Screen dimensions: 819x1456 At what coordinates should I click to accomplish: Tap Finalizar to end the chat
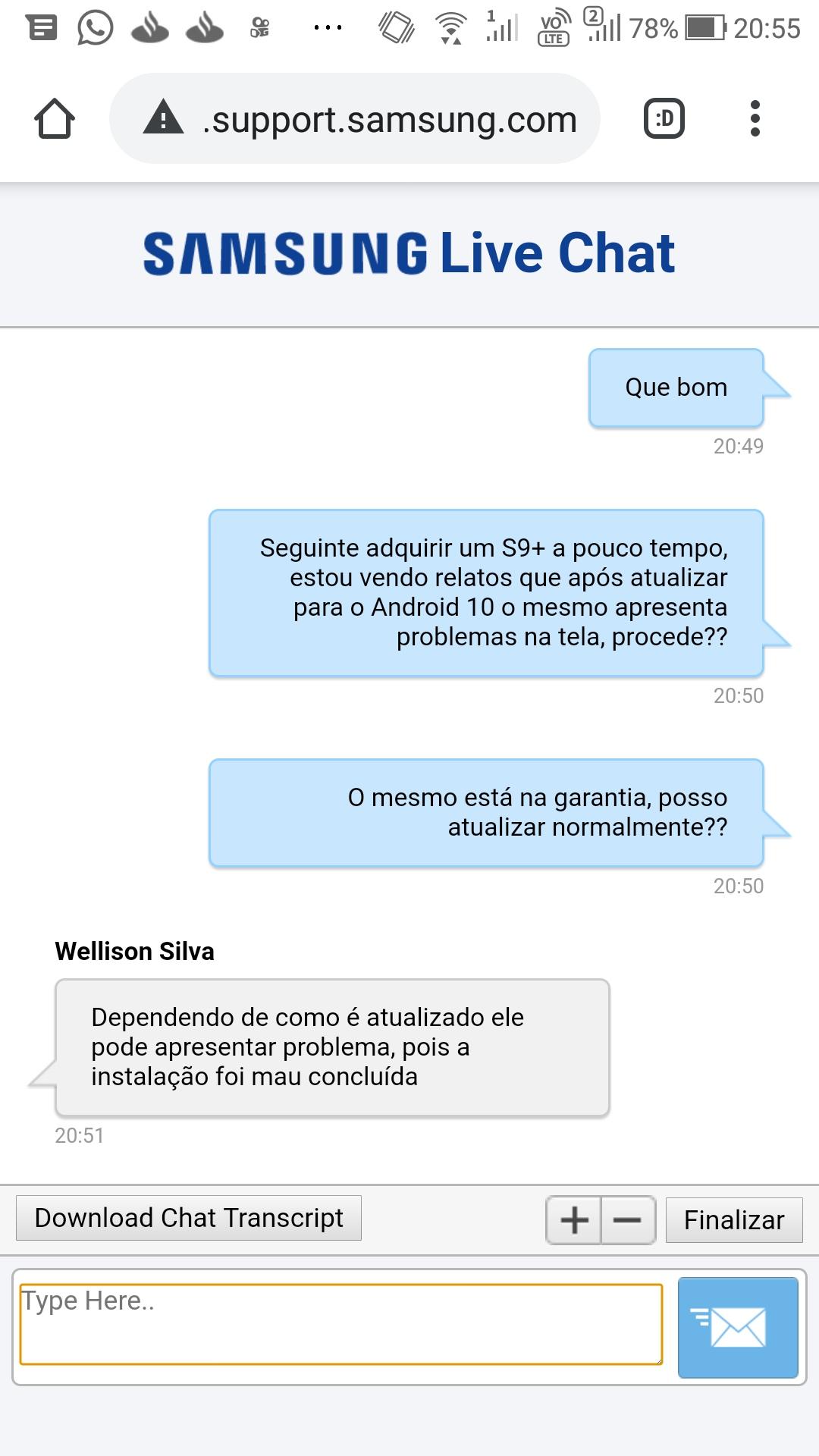tap(734, 1220)
